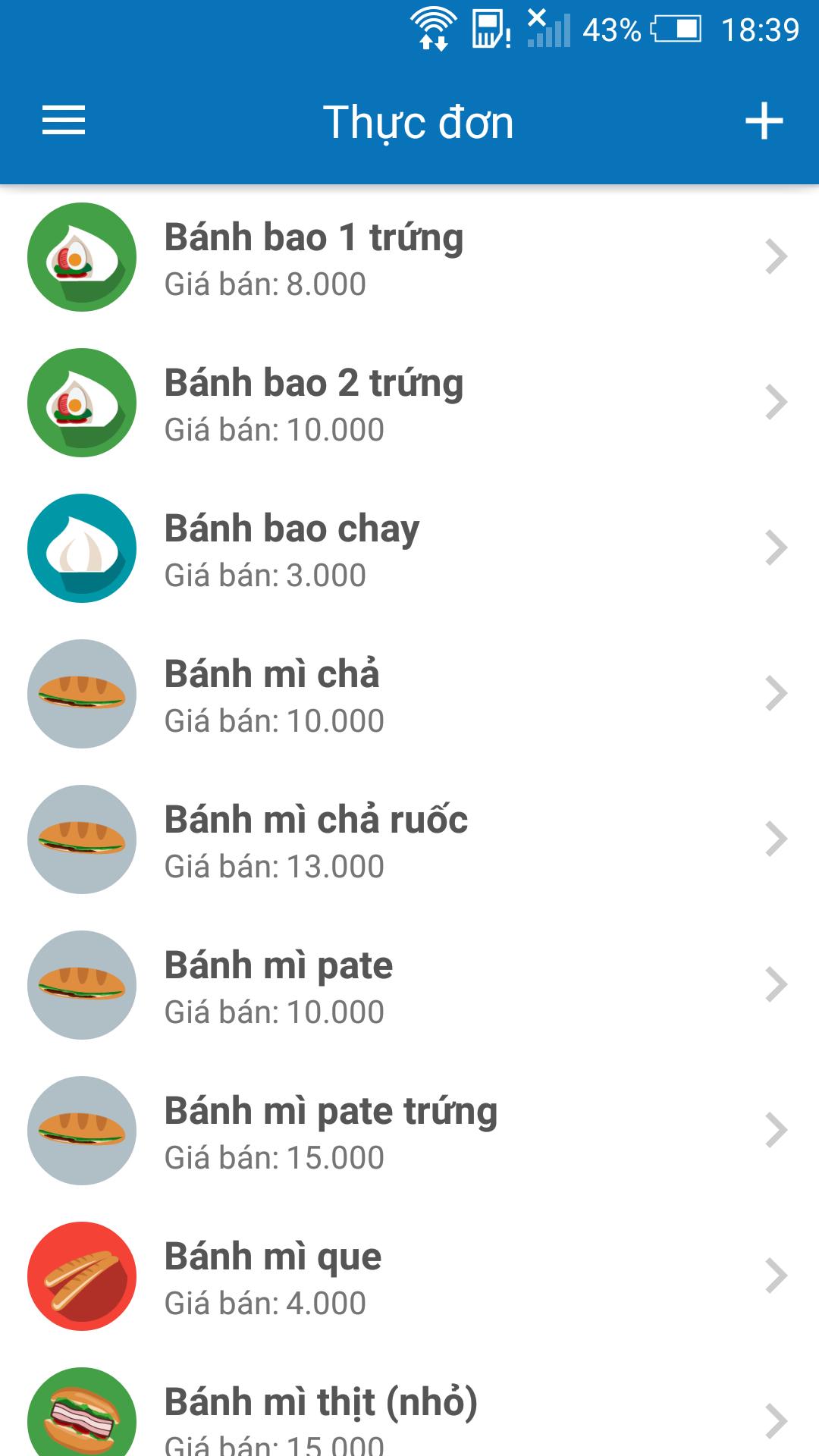The height and width of the screenshot is (1456, 819).
Task: Open Bánh bao chay details
Action: (409, 548)
